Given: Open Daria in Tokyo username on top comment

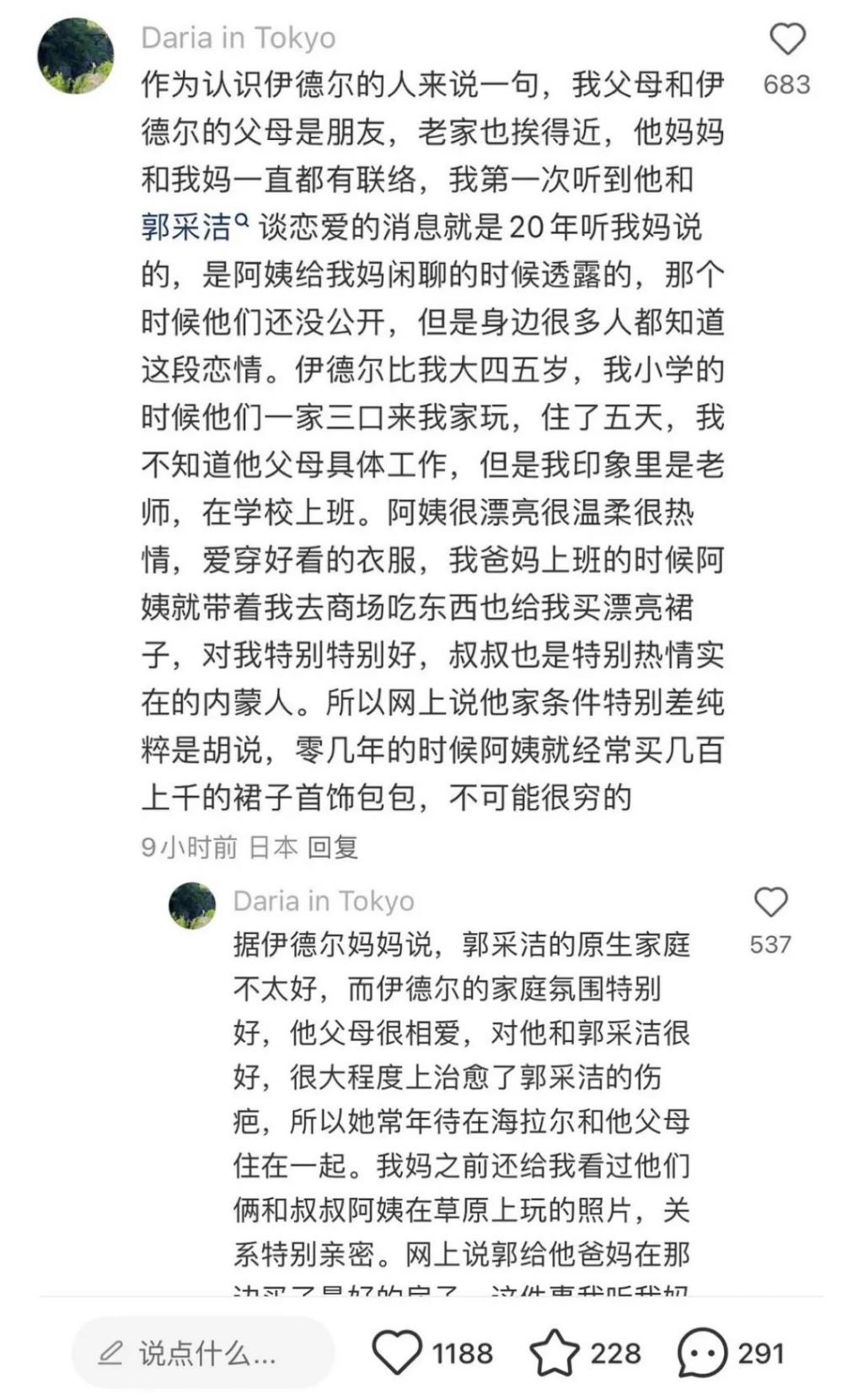Looking at the screenshot, I should [x=239, y=38].
